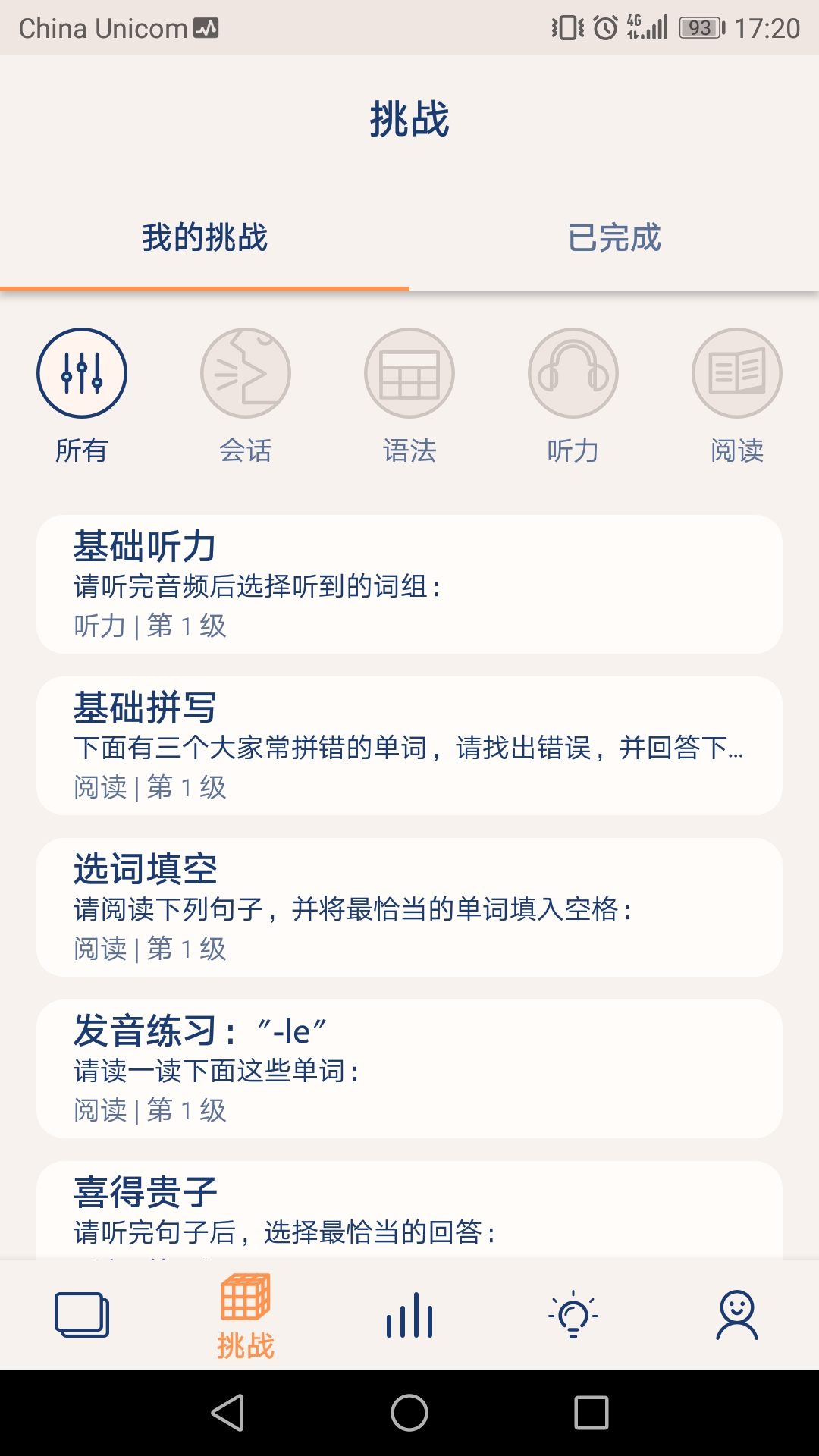
Task: Open the lightbulb tips tab
Action: click(573, 1315)
